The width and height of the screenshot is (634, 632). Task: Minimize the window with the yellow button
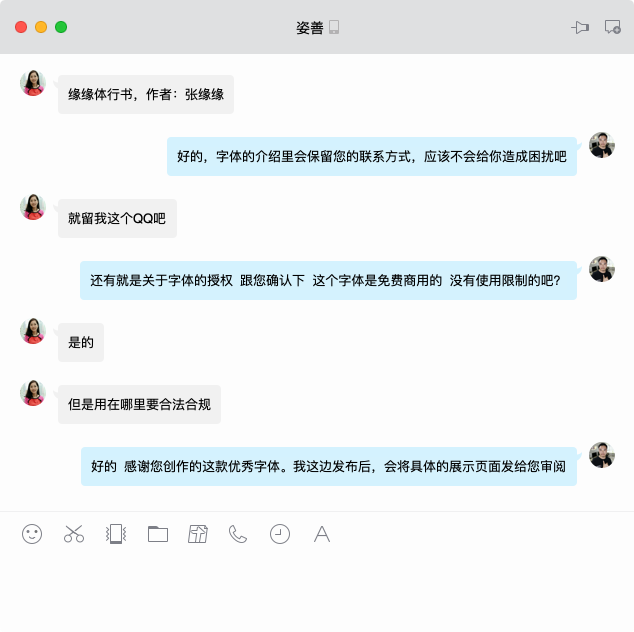[x=41, y=27]
